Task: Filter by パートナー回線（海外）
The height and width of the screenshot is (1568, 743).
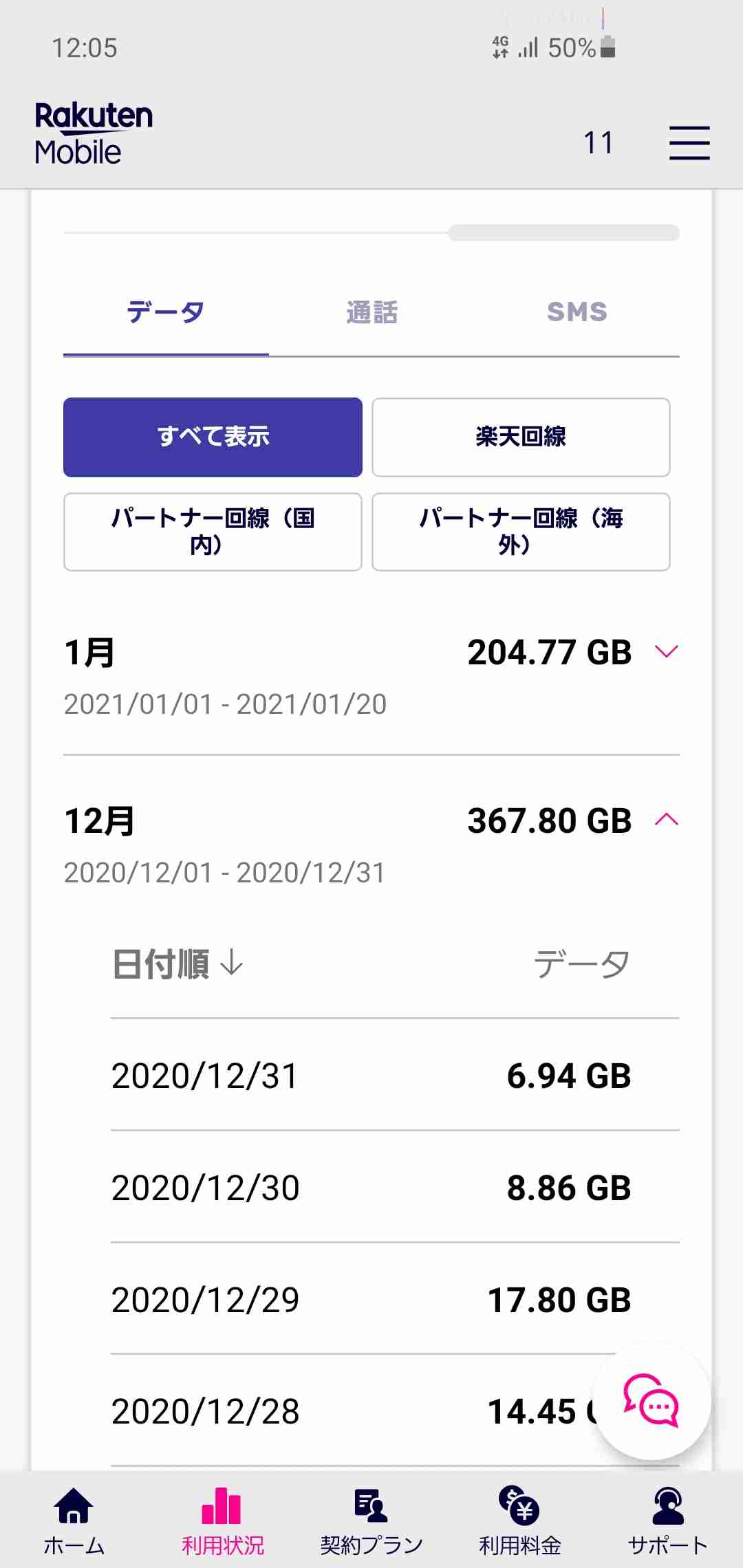Action: [521, 532]
